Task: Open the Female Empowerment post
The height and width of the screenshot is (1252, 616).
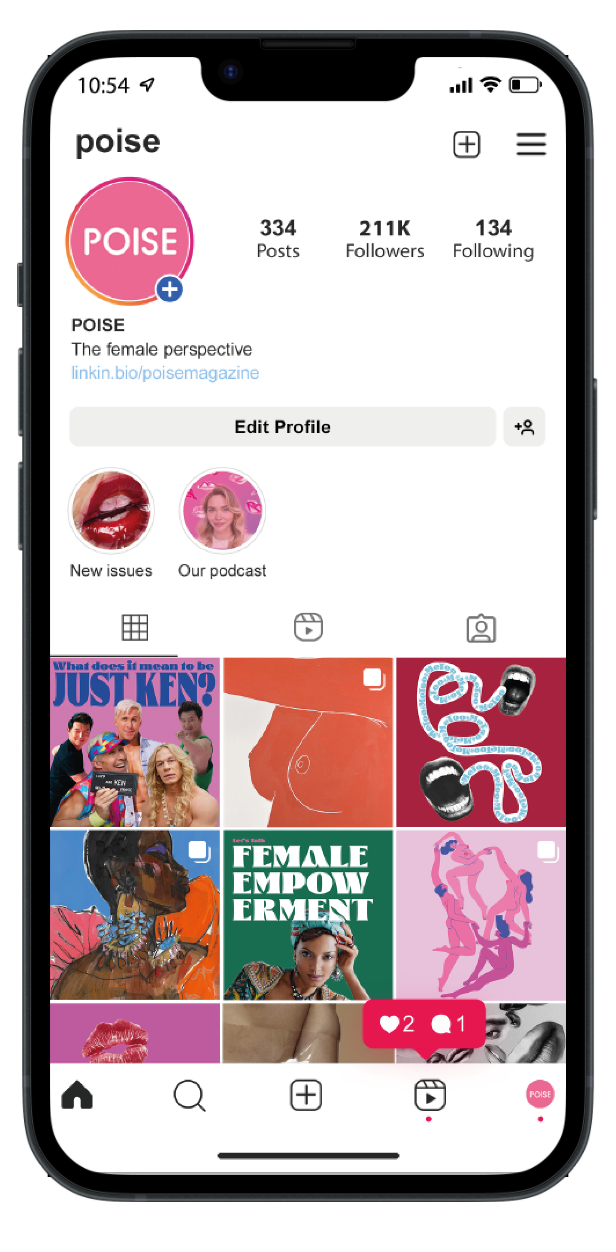Action: (x=308, y=914)
